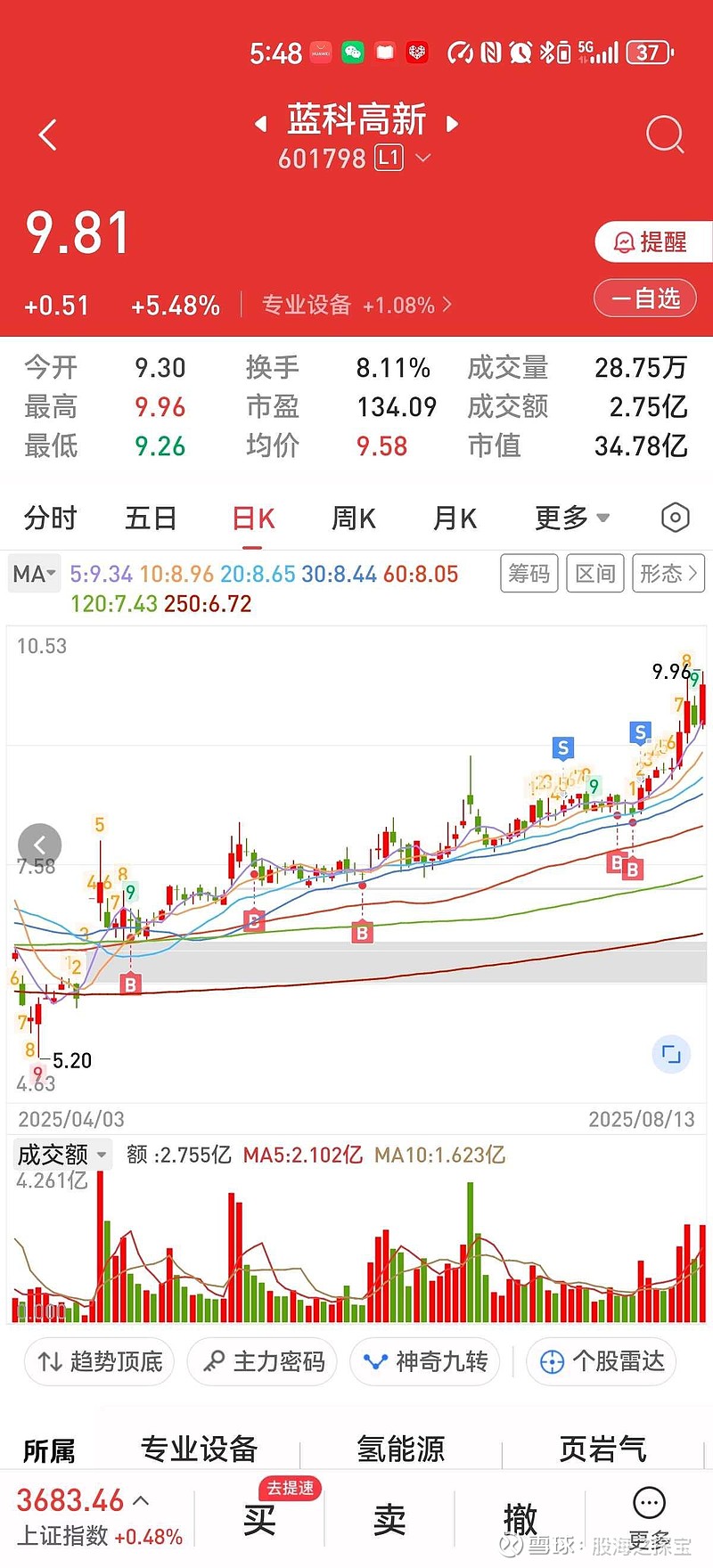
Task: Tap the 区间 button
Action: pos(594,574)
